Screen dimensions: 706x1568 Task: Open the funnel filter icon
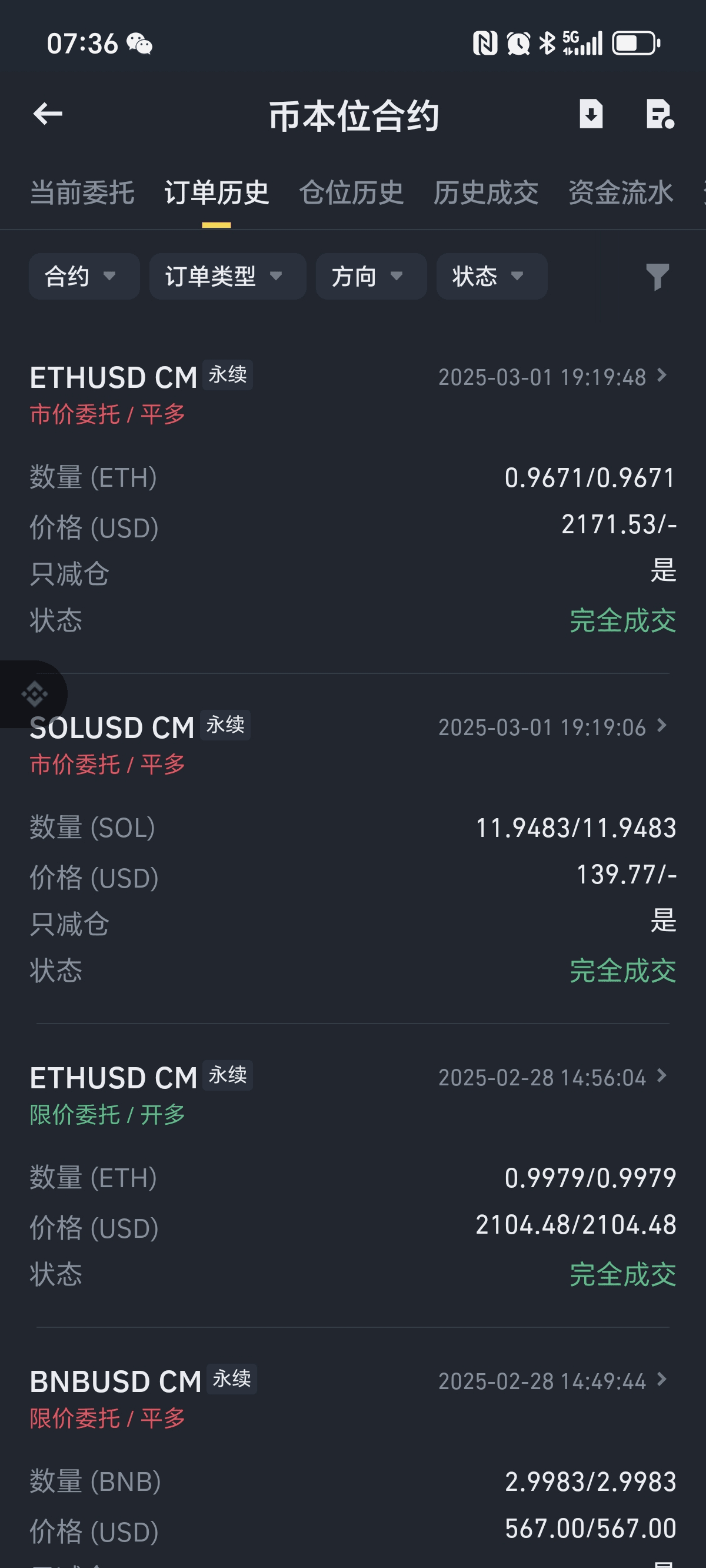(657, 277)
